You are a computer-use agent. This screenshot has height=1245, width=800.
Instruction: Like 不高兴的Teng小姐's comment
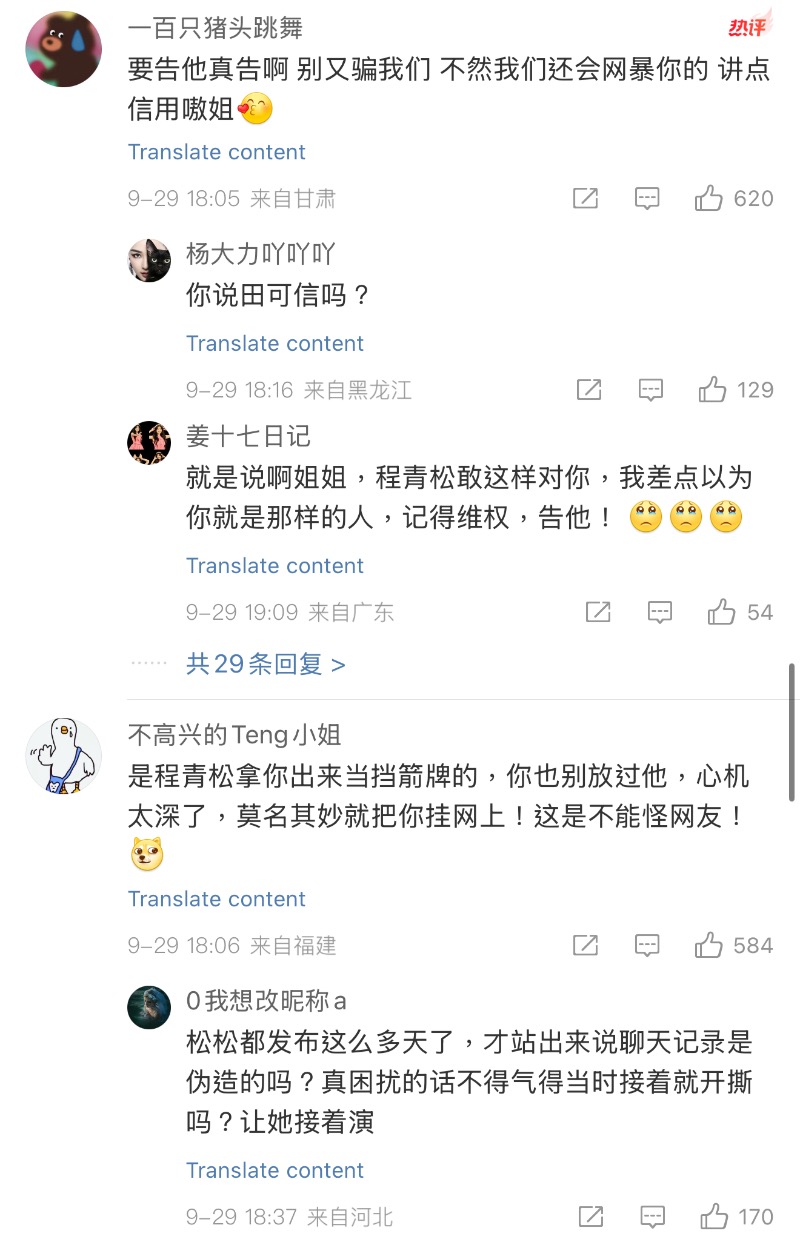(x=709, y=945)
